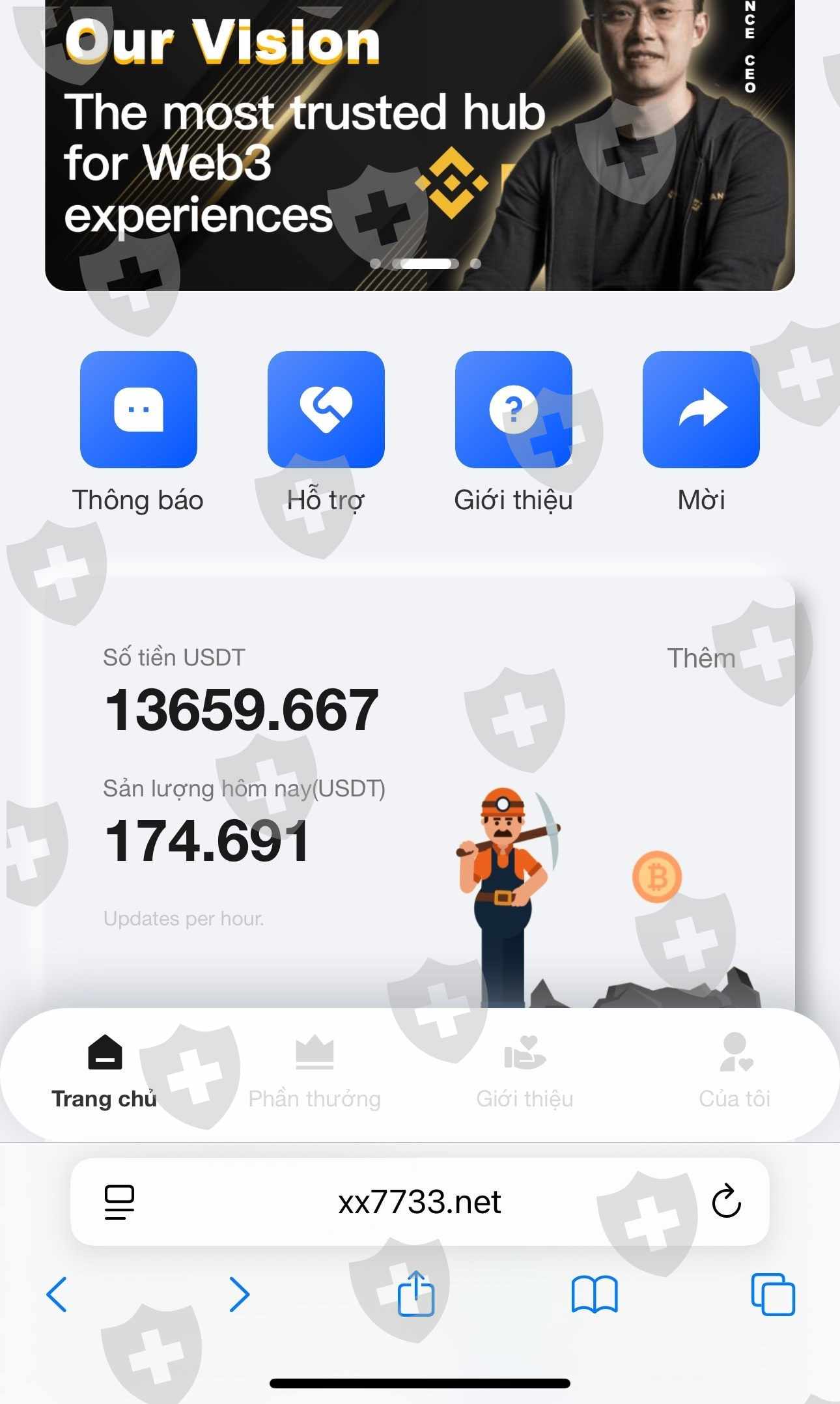This screenshot has height=1404, width=840.
Task: Open the Hỗ trợ support tile
Action: [x=326, y=410]
